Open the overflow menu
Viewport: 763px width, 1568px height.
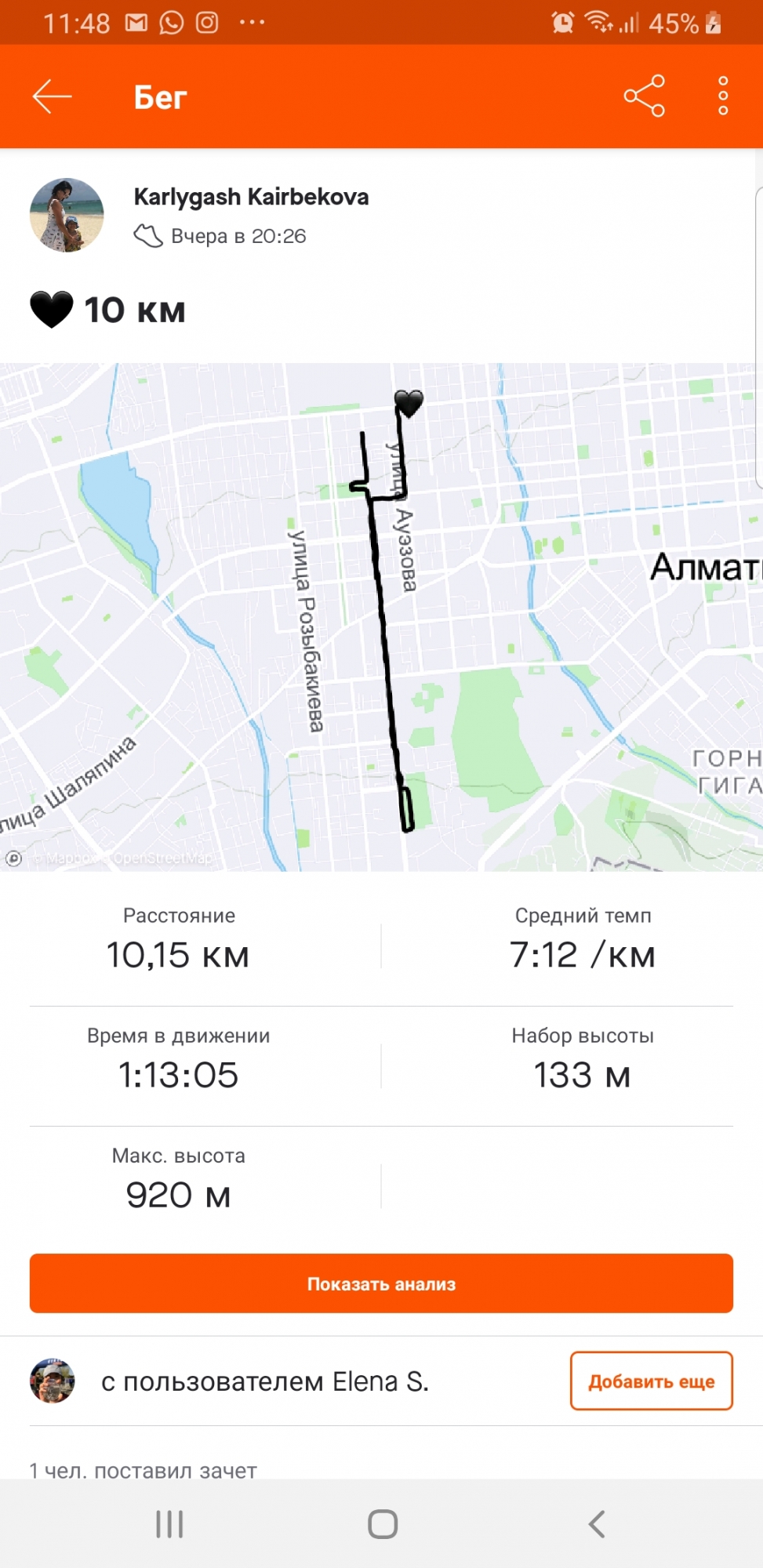point(723,96)
